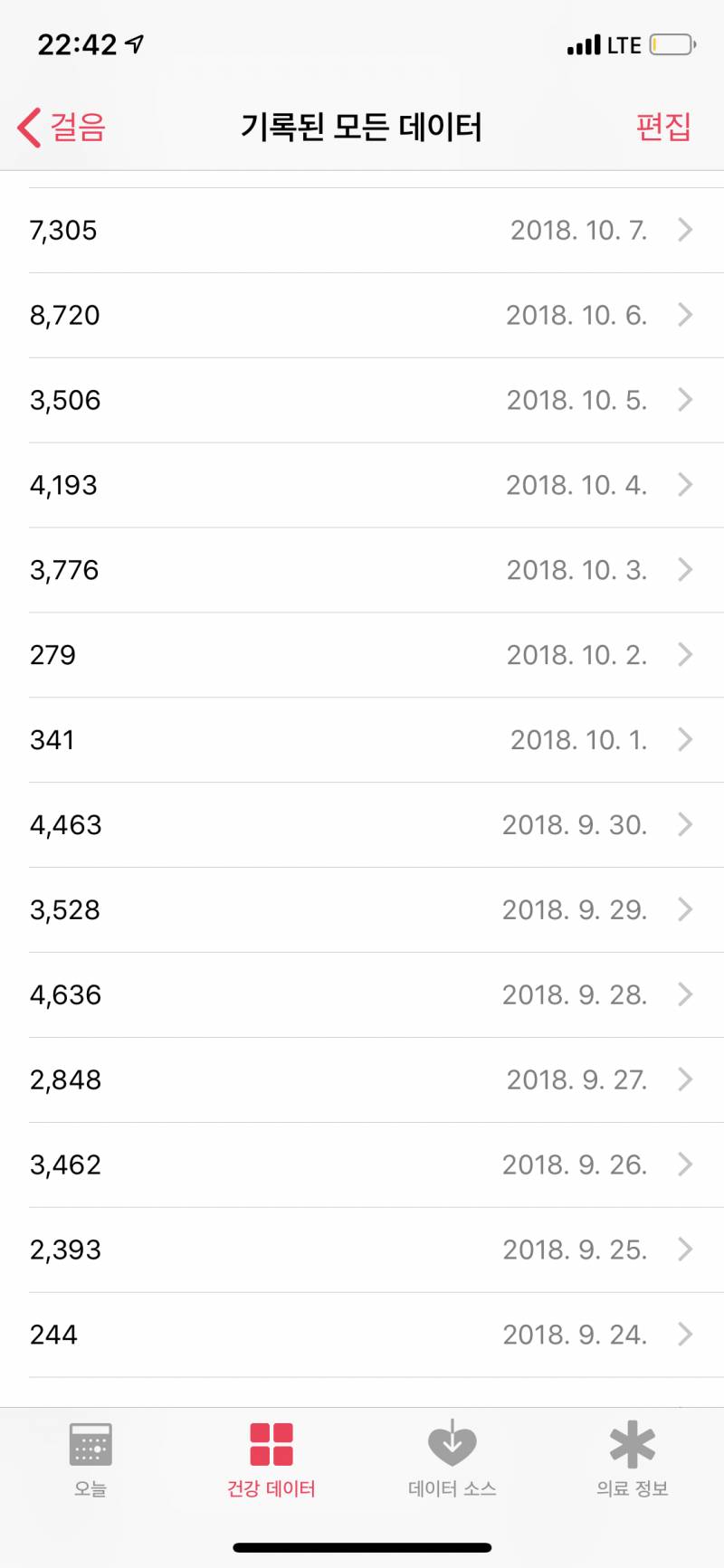Open the 244 steps entry for 2018. 9. 24.

362,1336
